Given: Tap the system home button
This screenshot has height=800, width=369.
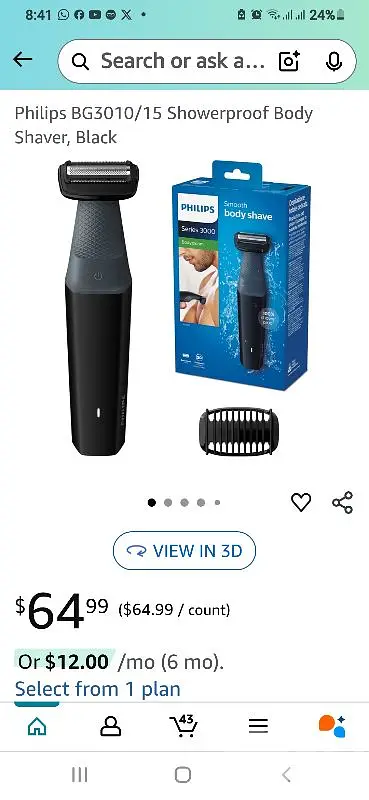Looking at the screenshot, I should click(183, 774).
